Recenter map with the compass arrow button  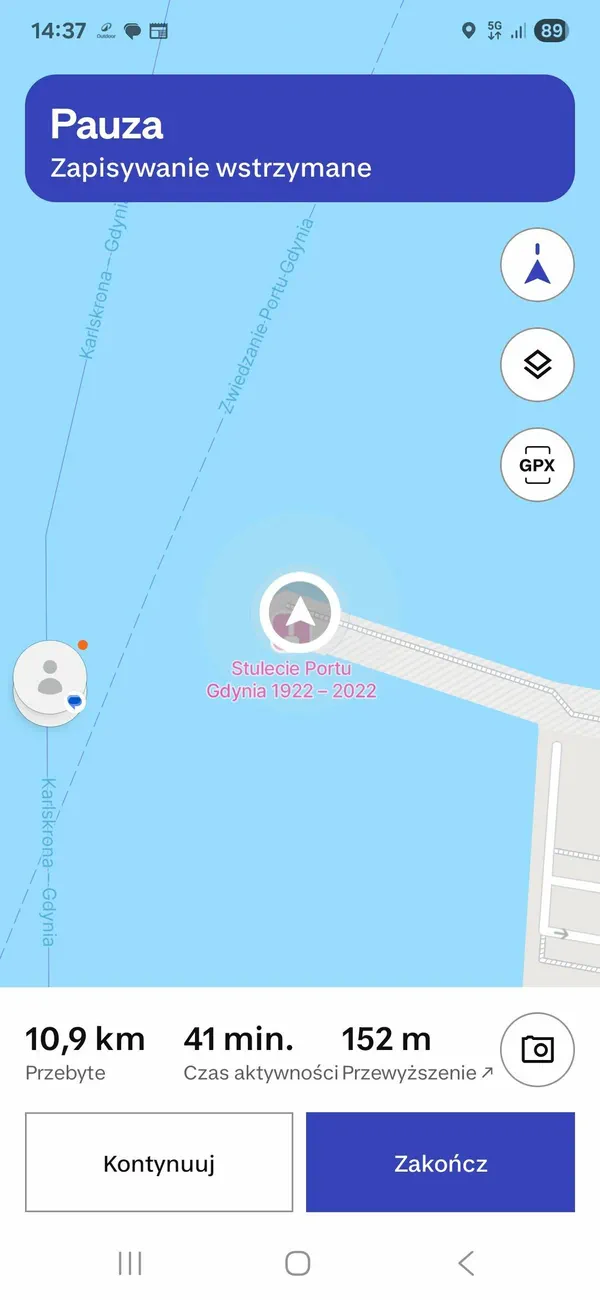[x=537, y=266]
